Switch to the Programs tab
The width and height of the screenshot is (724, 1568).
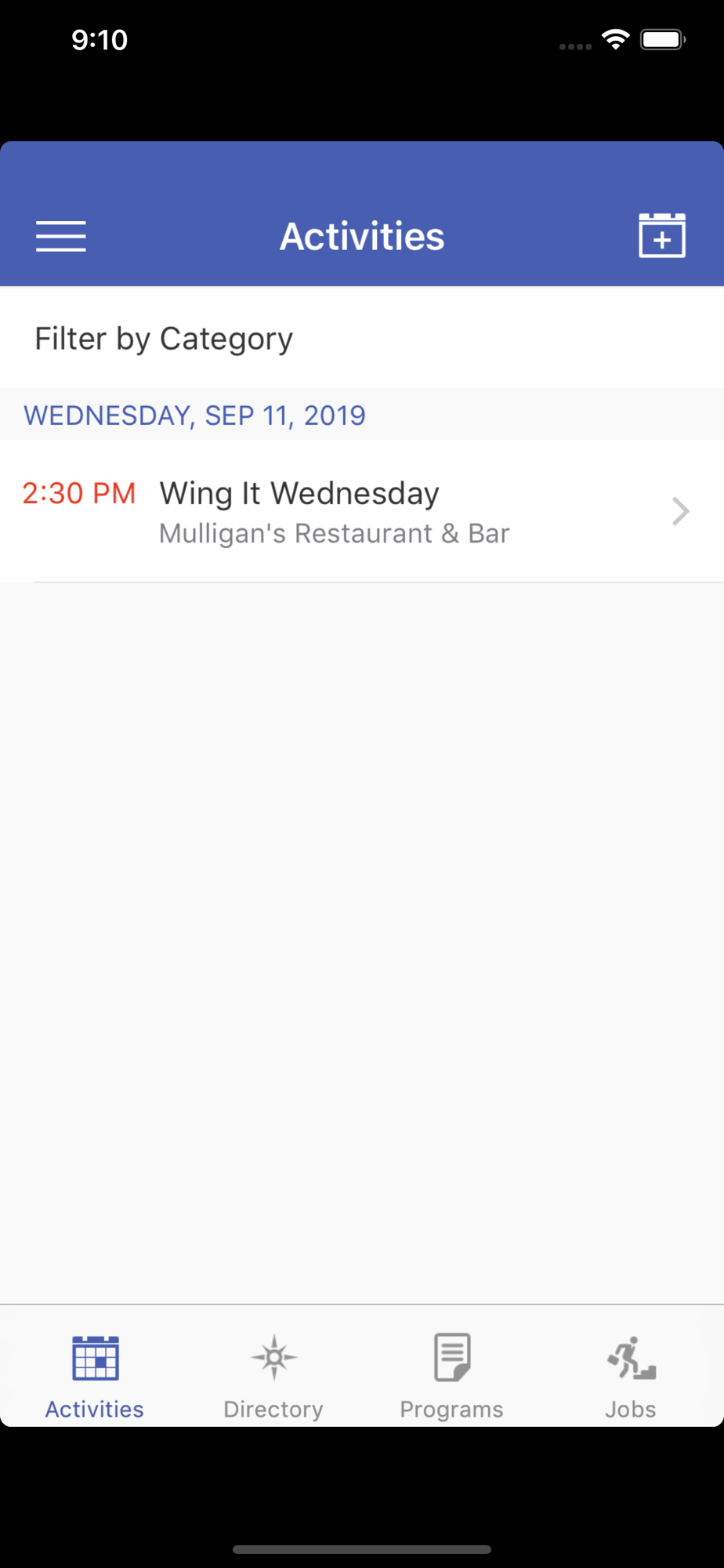(452, 1377)
